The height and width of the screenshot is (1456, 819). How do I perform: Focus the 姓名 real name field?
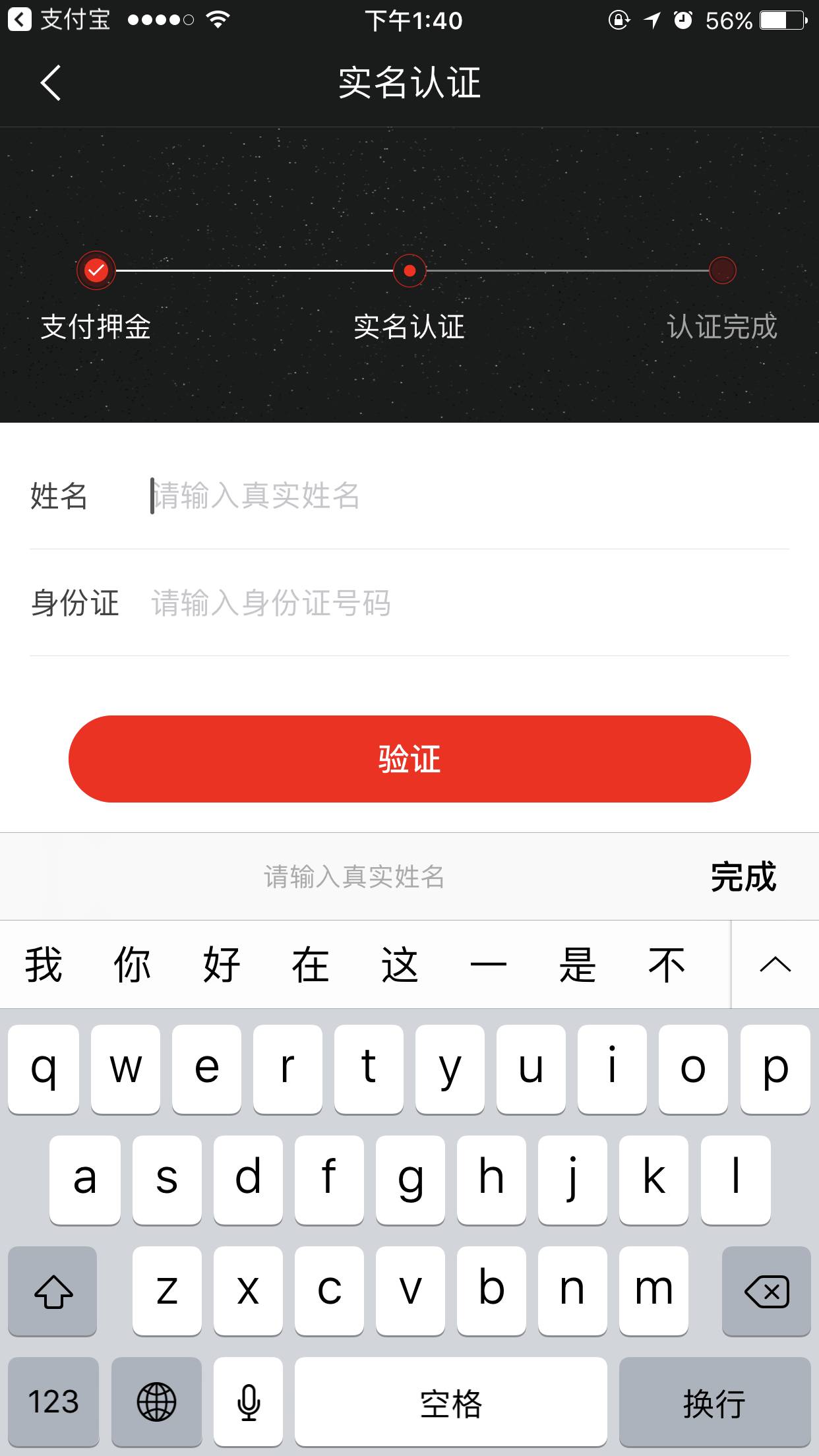coord(462,496)
